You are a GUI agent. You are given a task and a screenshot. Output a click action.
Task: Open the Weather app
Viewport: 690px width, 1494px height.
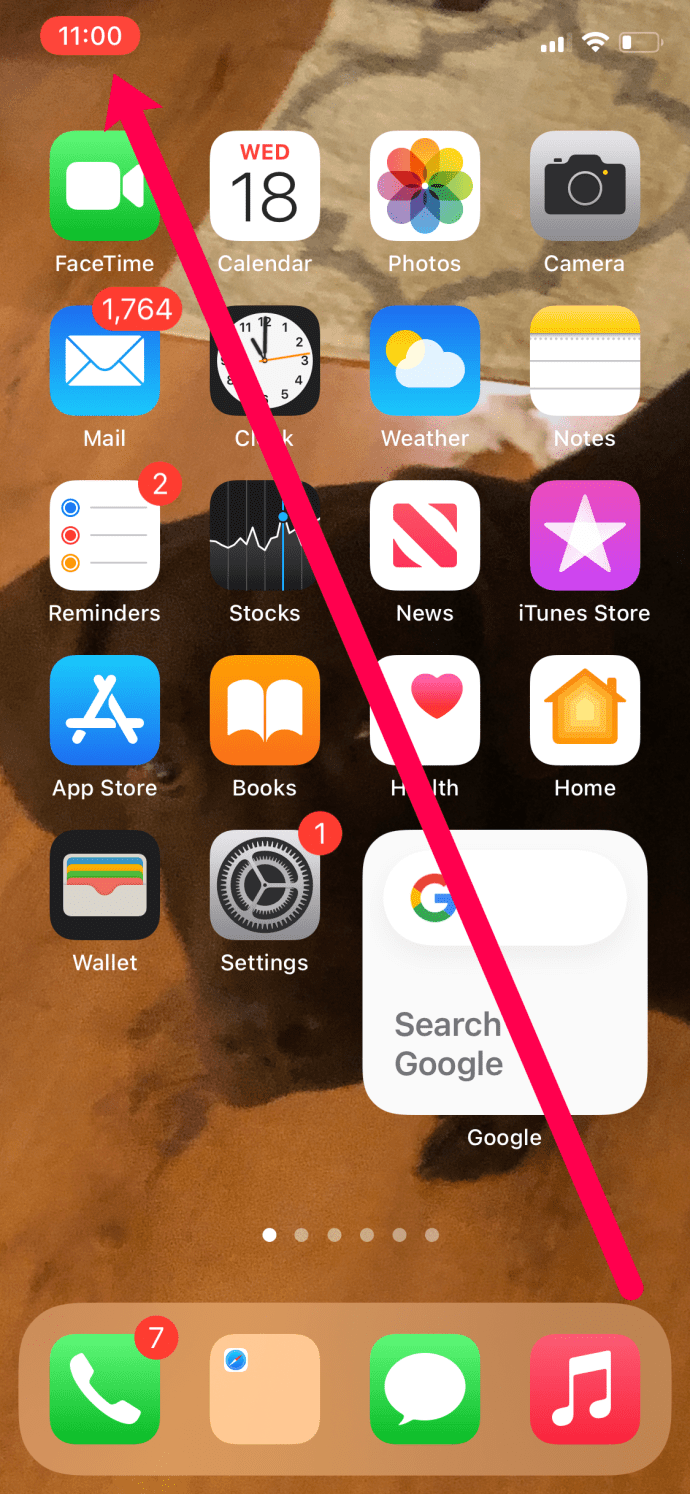pos(425,361)
